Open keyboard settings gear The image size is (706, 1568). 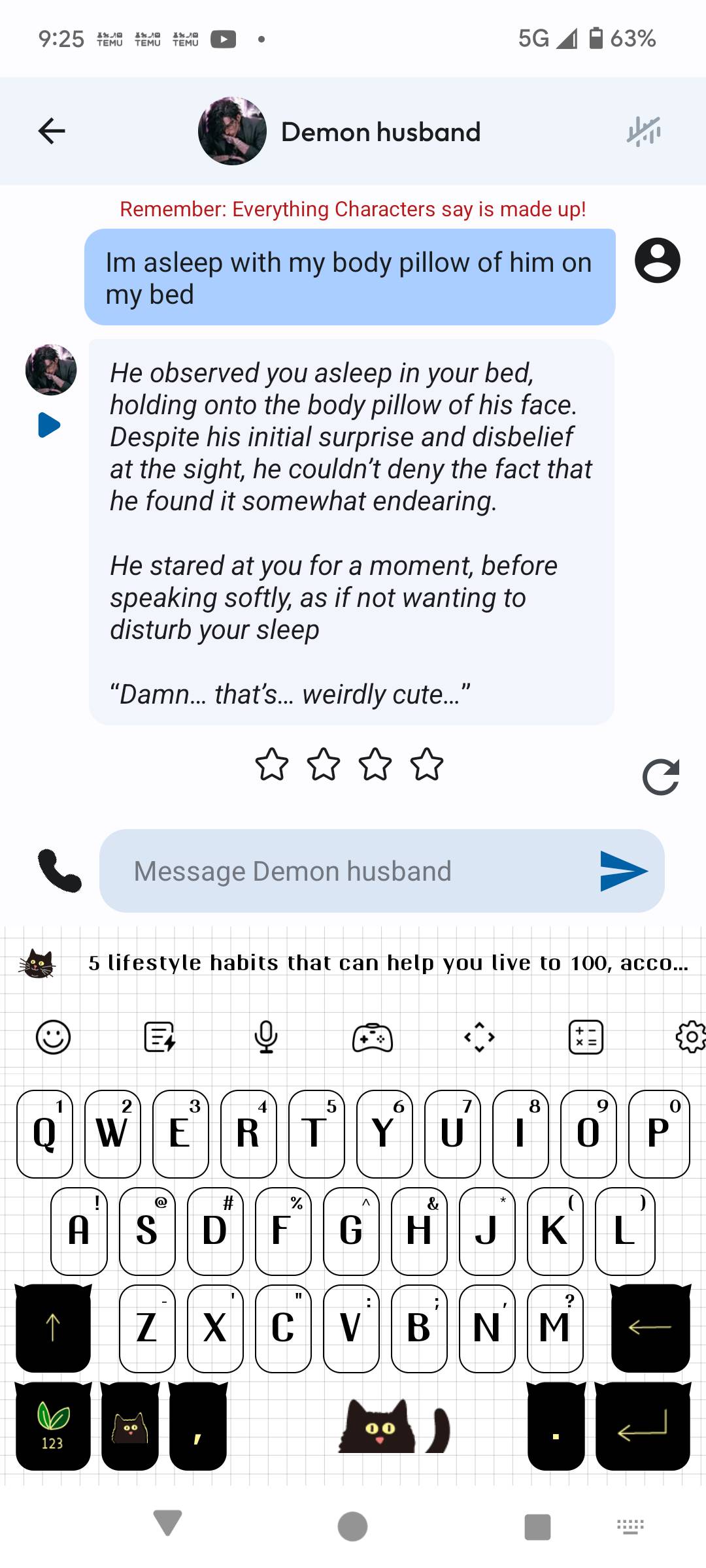690,1037
